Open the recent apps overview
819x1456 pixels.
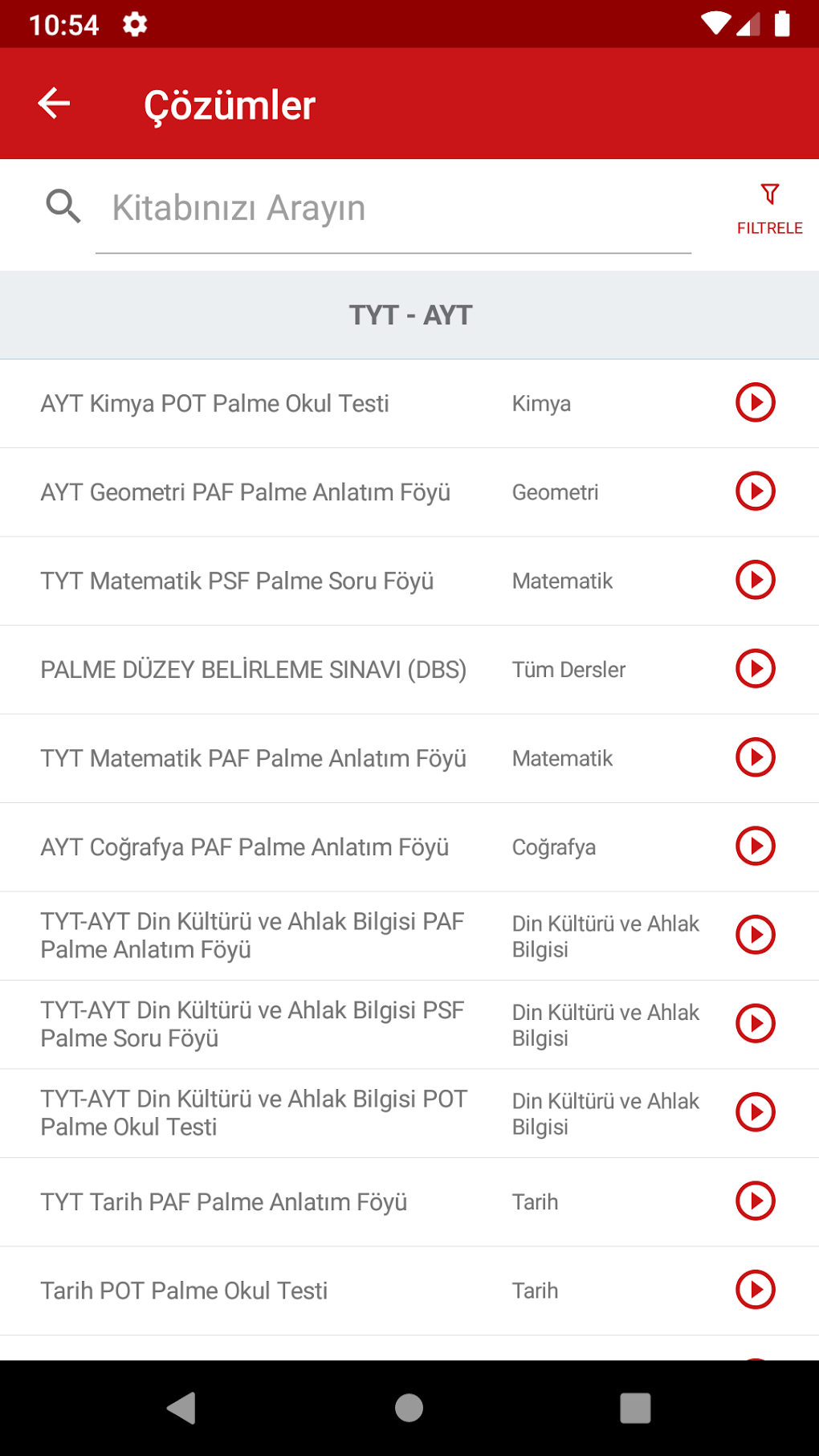[x=635, y=1408]
